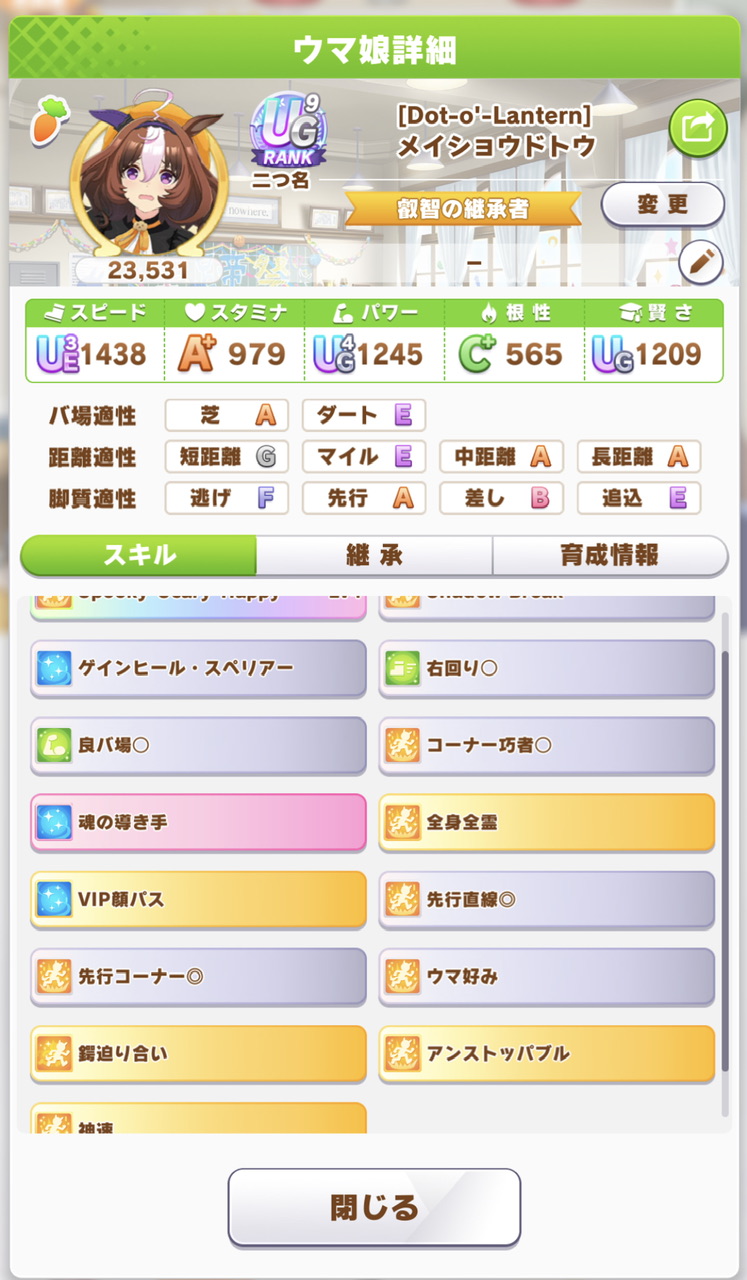747x1280 pixels.
Task: Open skill 右回り○ details
Action: coord(547,668)
